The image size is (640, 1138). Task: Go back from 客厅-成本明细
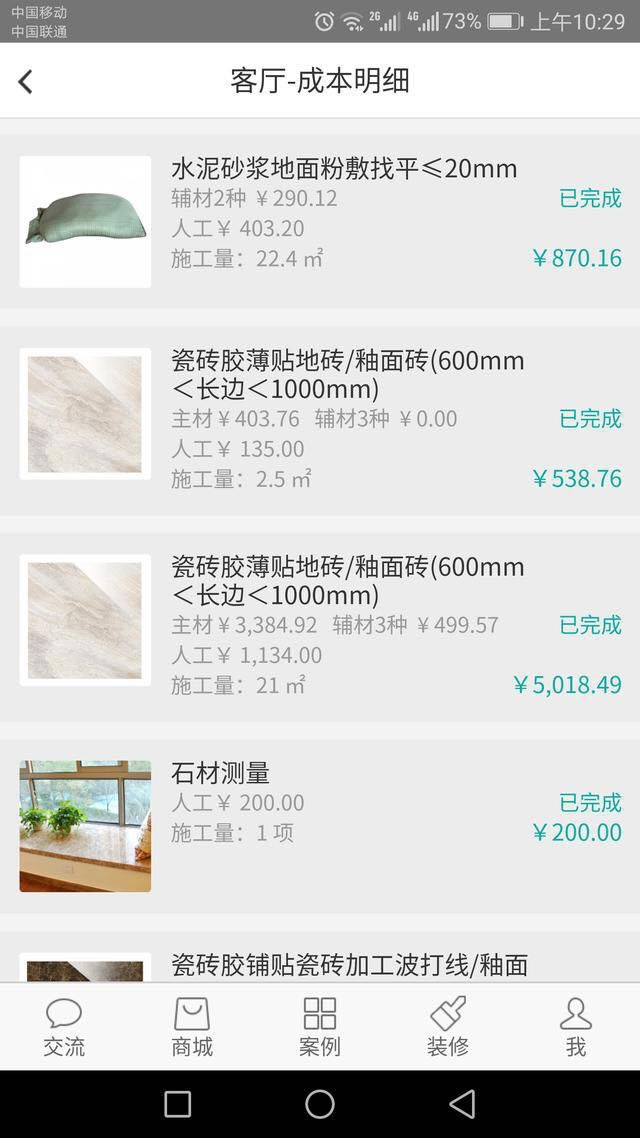(x=26, y=82)
